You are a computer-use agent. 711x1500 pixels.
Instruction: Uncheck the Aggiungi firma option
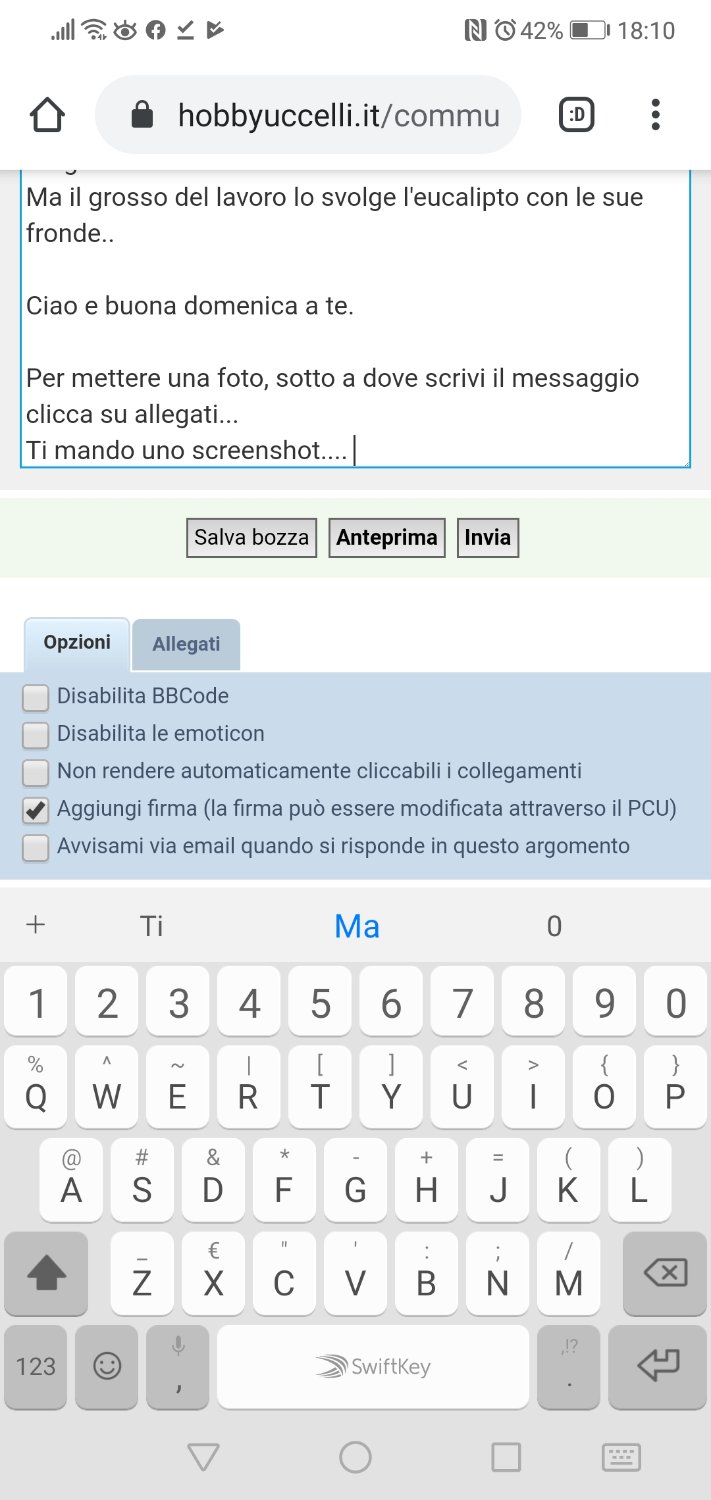click(x=36, y=810)
